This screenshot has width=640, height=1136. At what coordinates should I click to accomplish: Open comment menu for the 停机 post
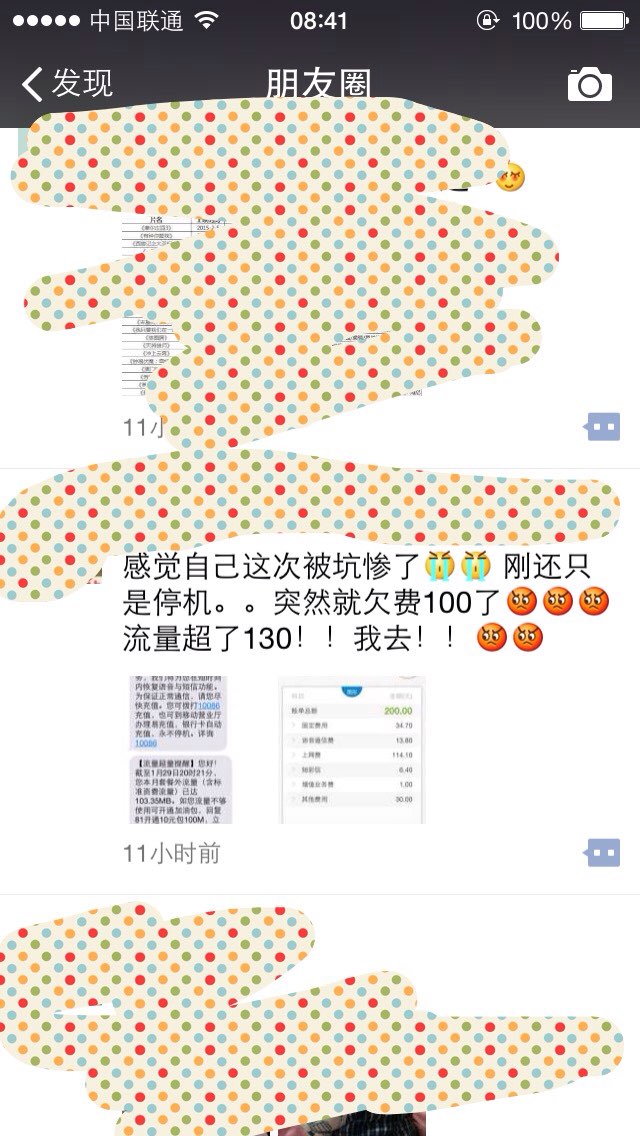[602, 853]
